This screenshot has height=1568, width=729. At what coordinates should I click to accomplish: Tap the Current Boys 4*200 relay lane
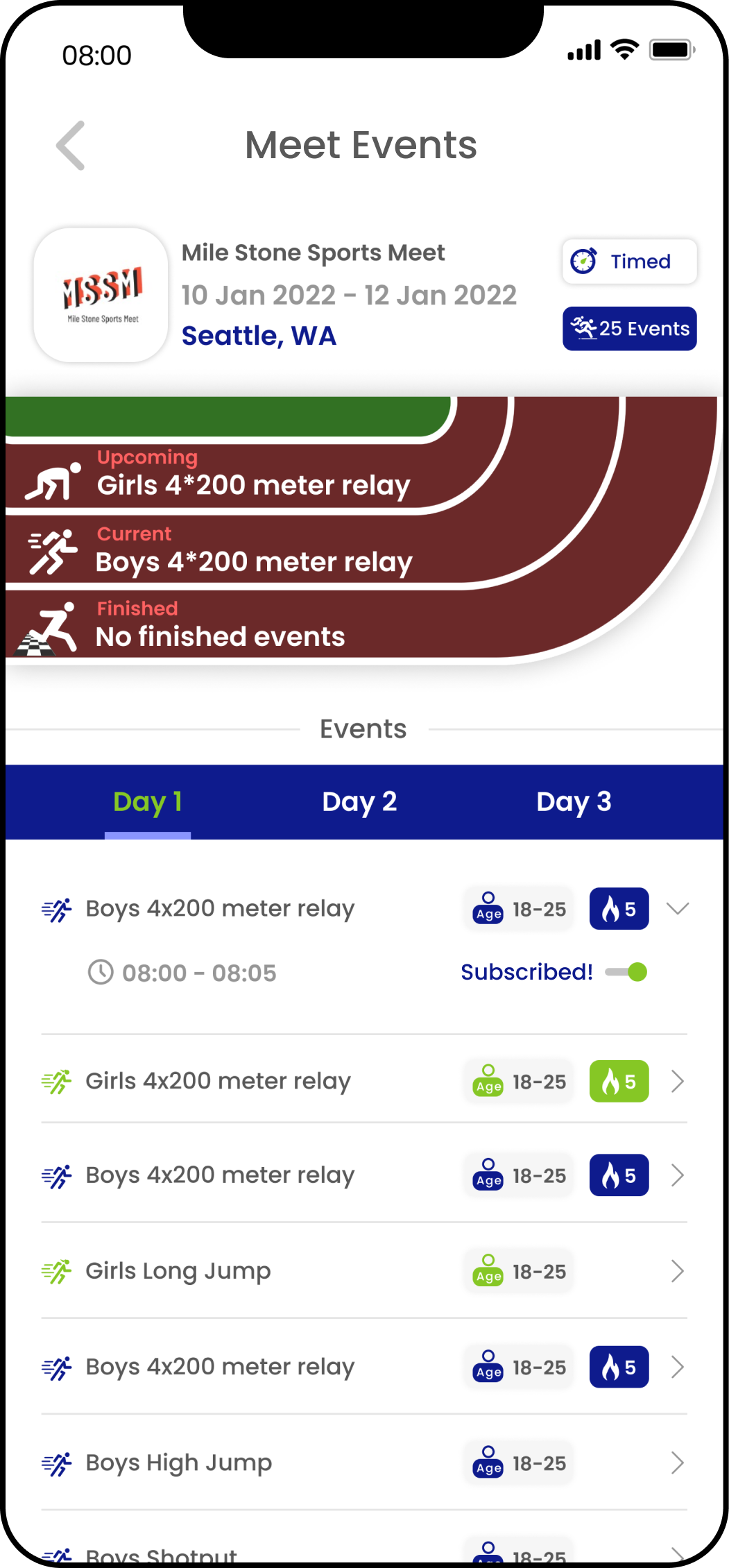point(253,553)
